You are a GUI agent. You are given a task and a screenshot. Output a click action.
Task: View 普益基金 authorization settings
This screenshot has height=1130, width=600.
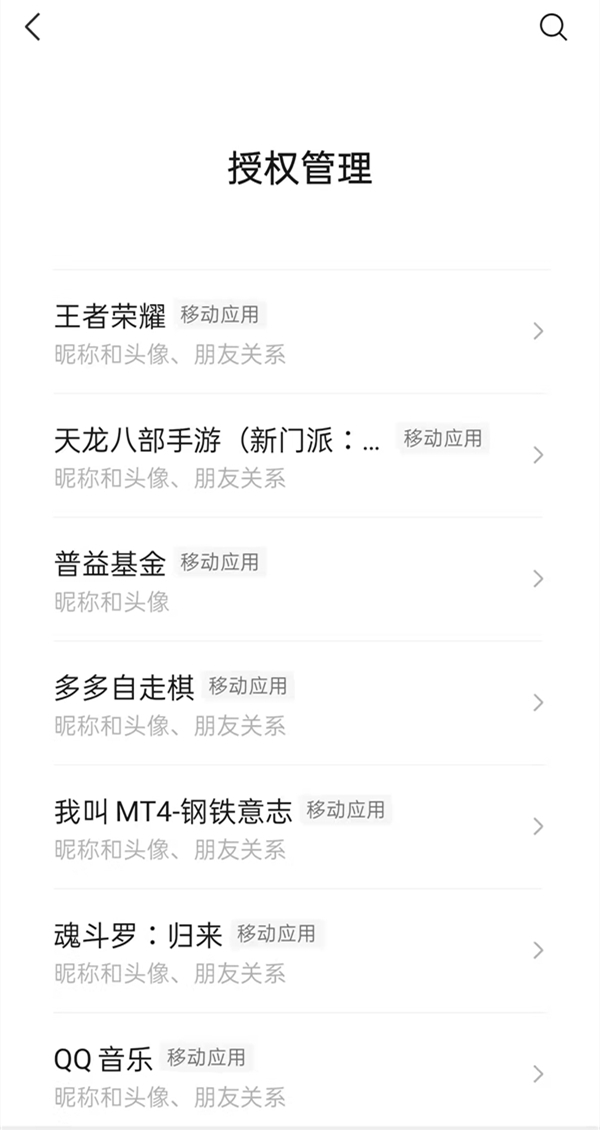(300, 579)
